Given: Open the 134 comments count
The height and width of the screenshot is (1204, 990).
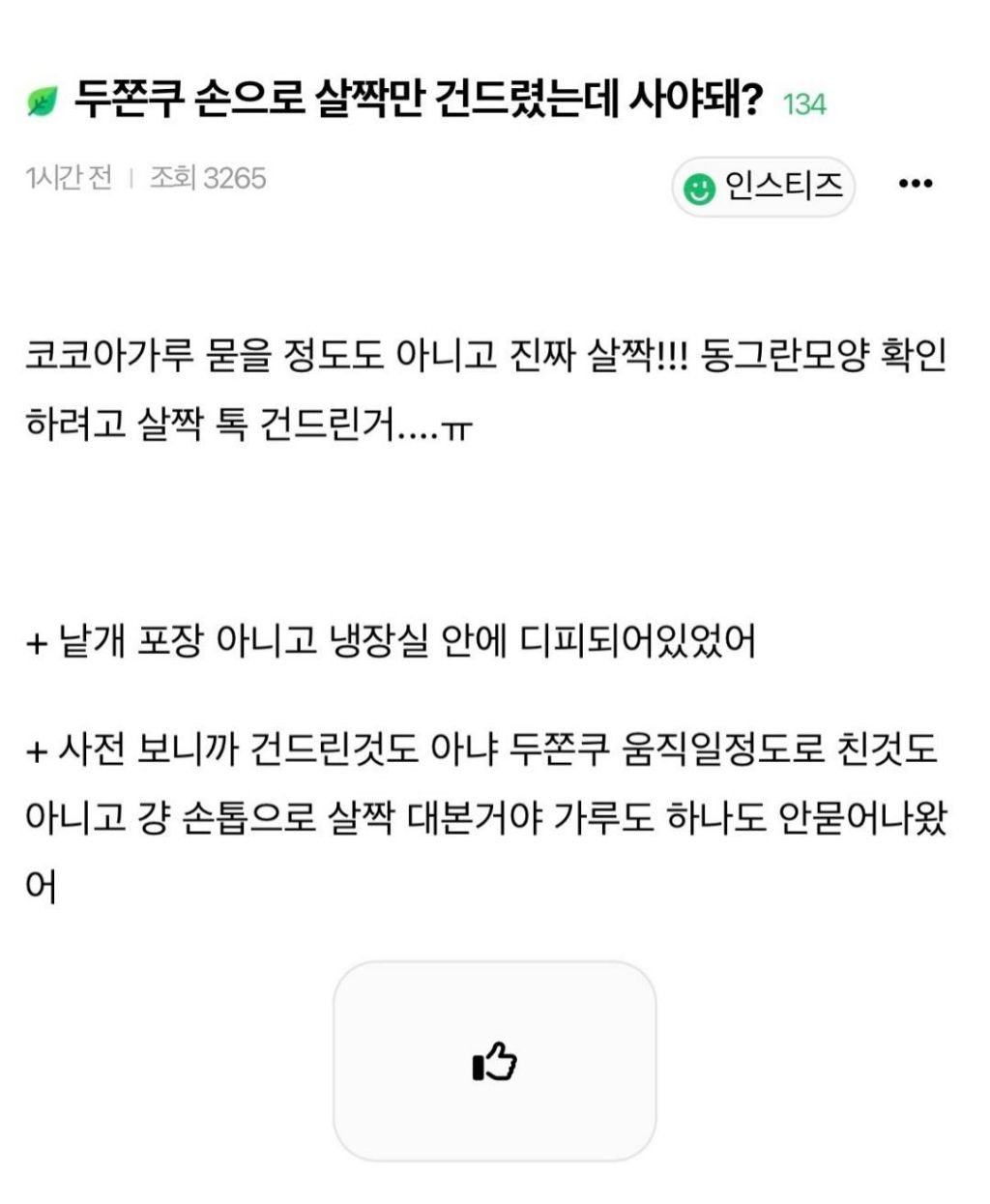Looking at the screenshot, I should 803,103.
